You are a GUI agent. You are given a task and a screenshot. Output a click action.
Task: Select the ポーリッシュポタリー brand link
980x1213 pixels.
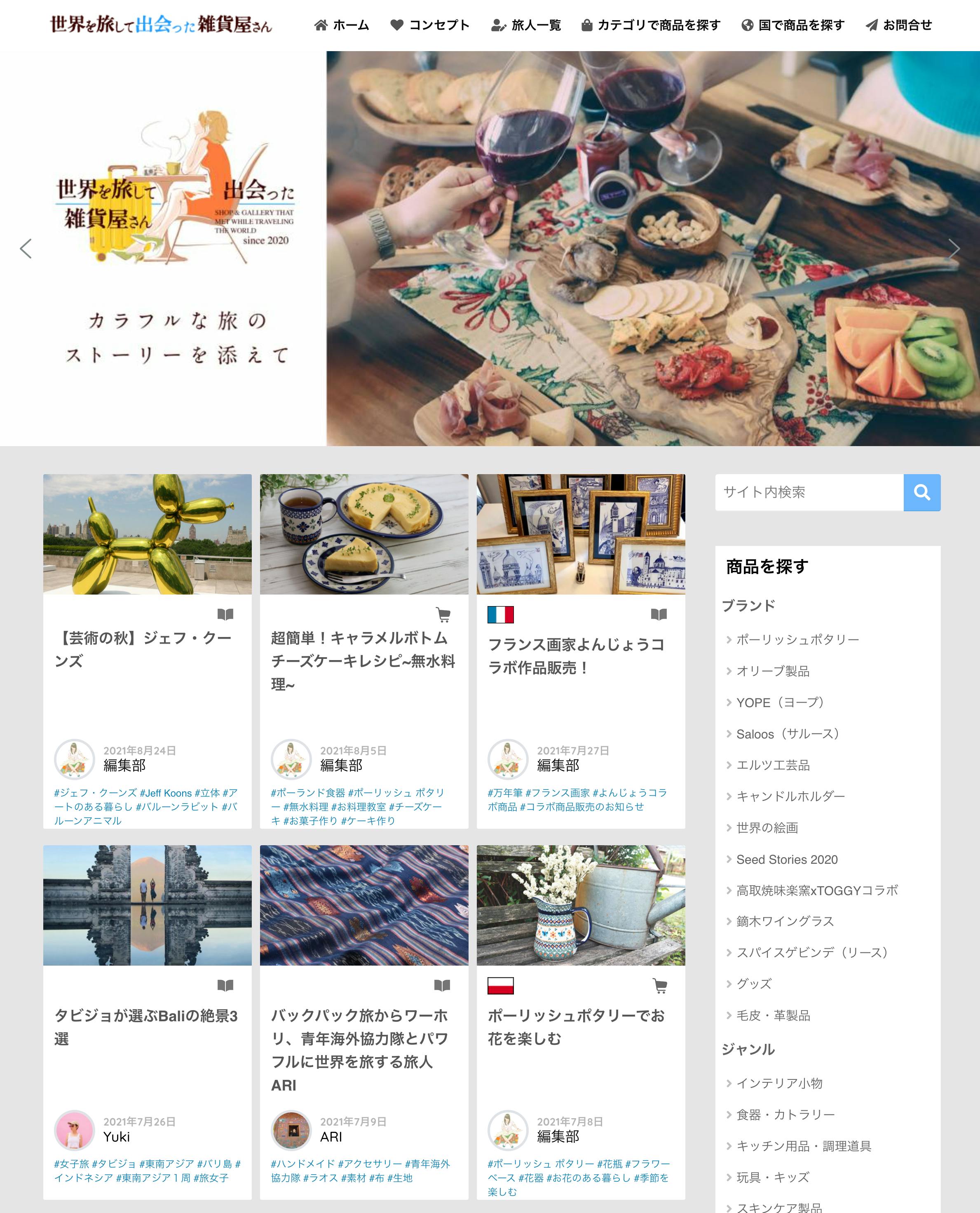coord(797,640)
